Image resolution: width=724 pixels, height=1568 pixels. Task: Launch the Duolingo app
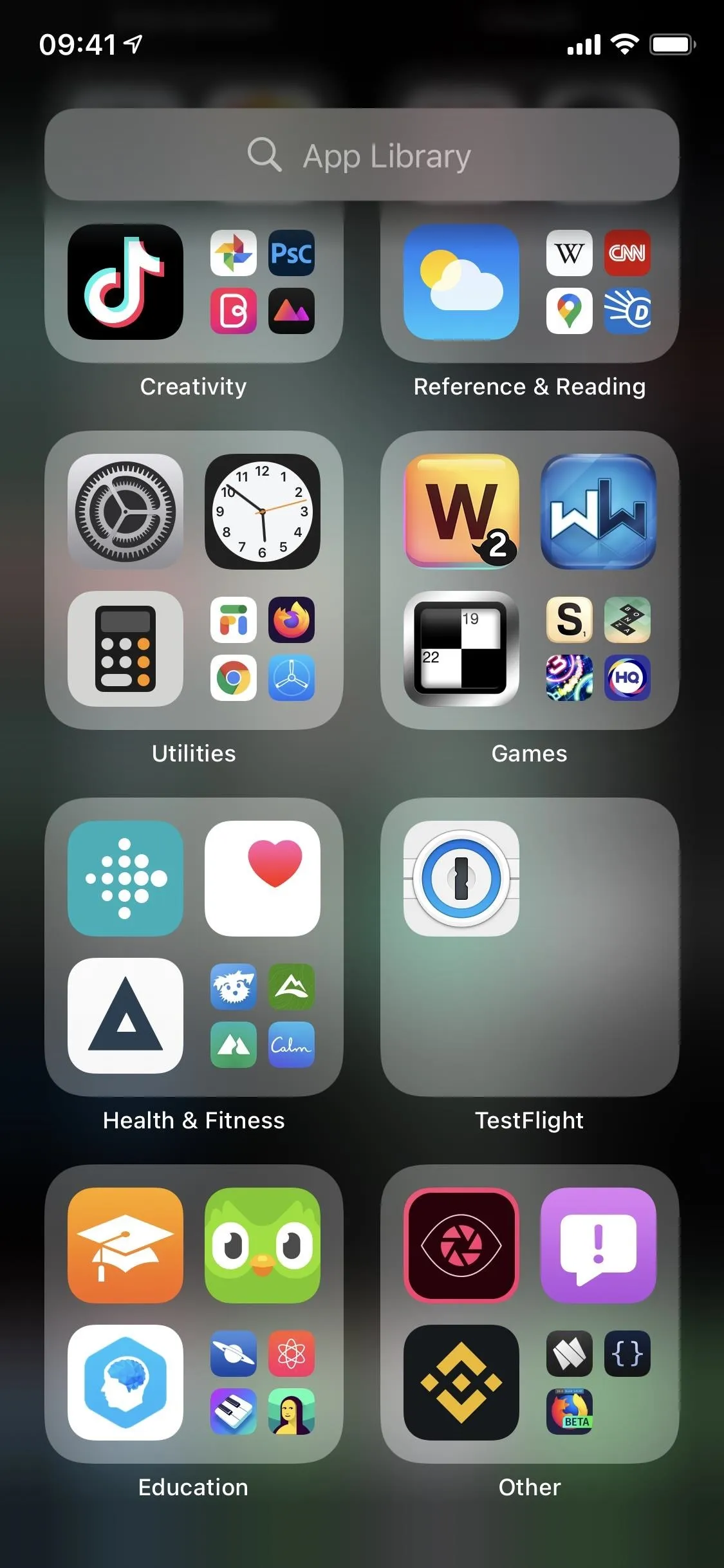pos(262,1246)
